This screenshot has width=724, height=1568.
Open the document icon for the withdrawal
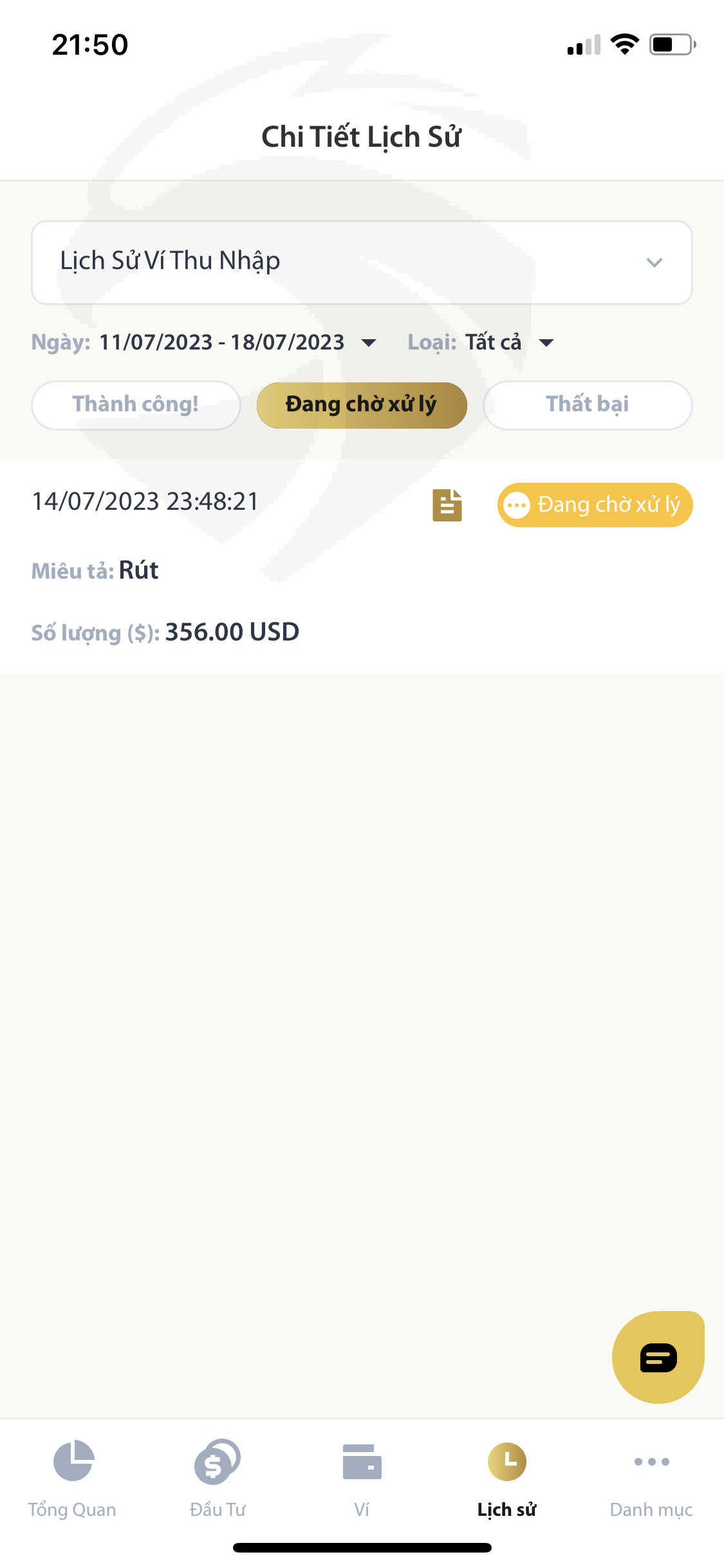coord(447,505)
